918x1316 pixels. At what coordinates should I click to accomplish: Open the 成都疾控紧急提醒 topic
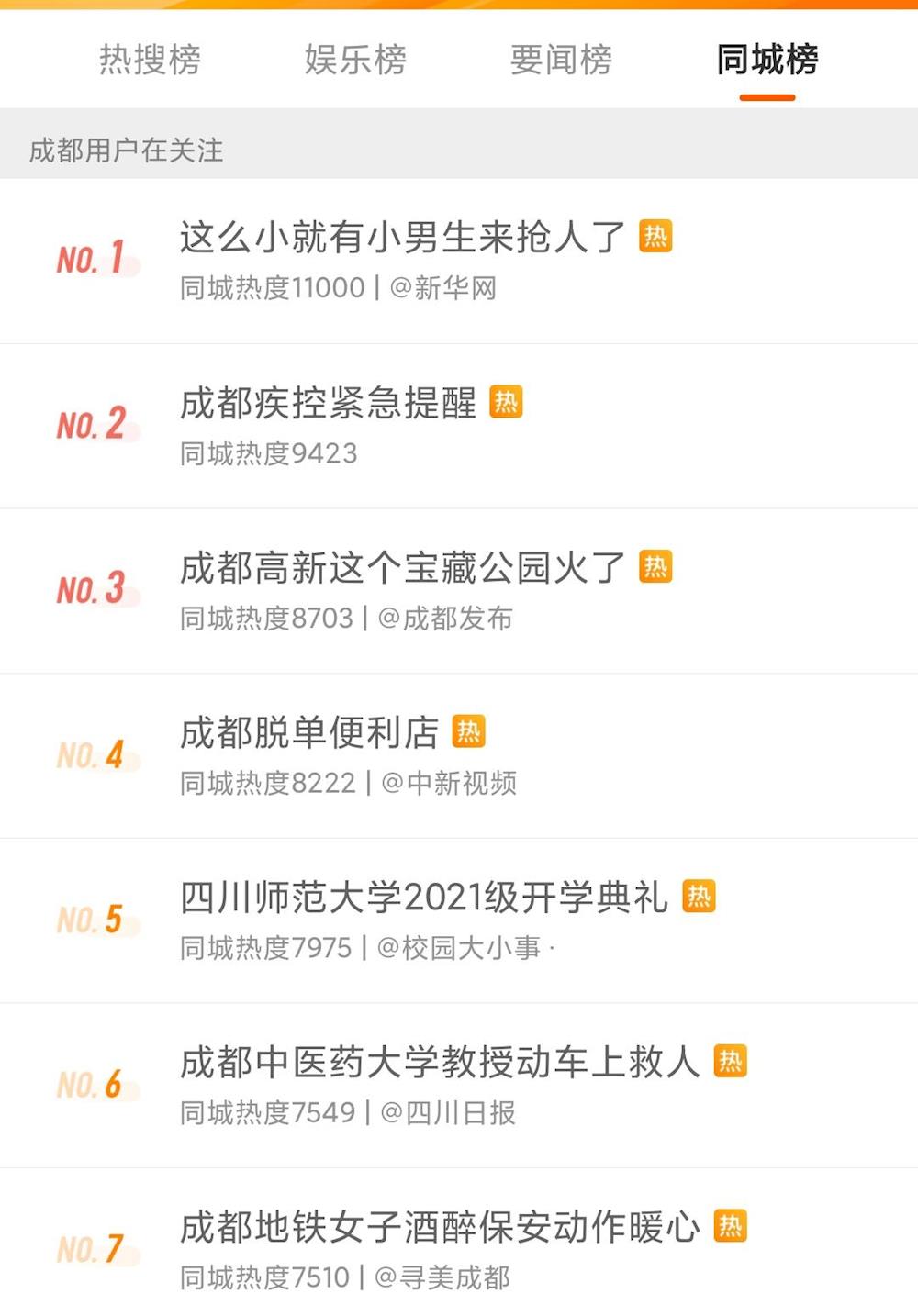pos(328,403)
